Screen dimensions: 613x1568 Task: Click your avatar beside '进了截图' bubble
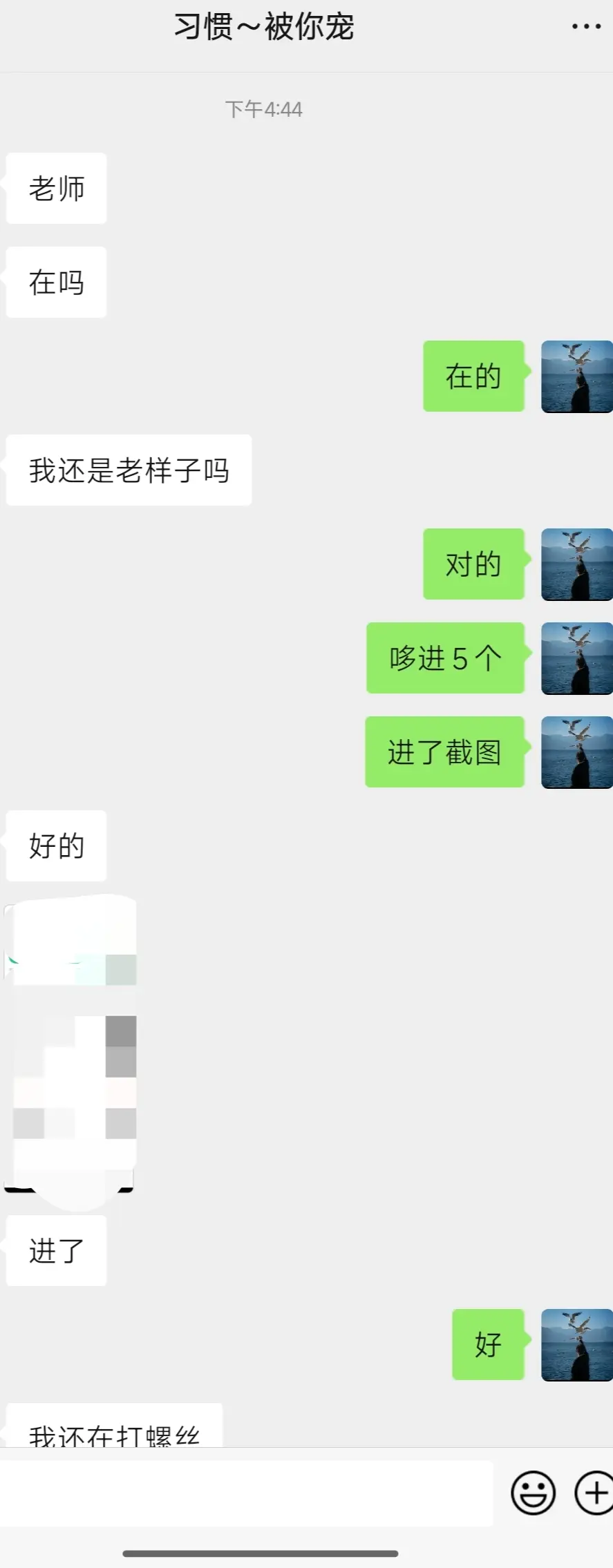577,752
